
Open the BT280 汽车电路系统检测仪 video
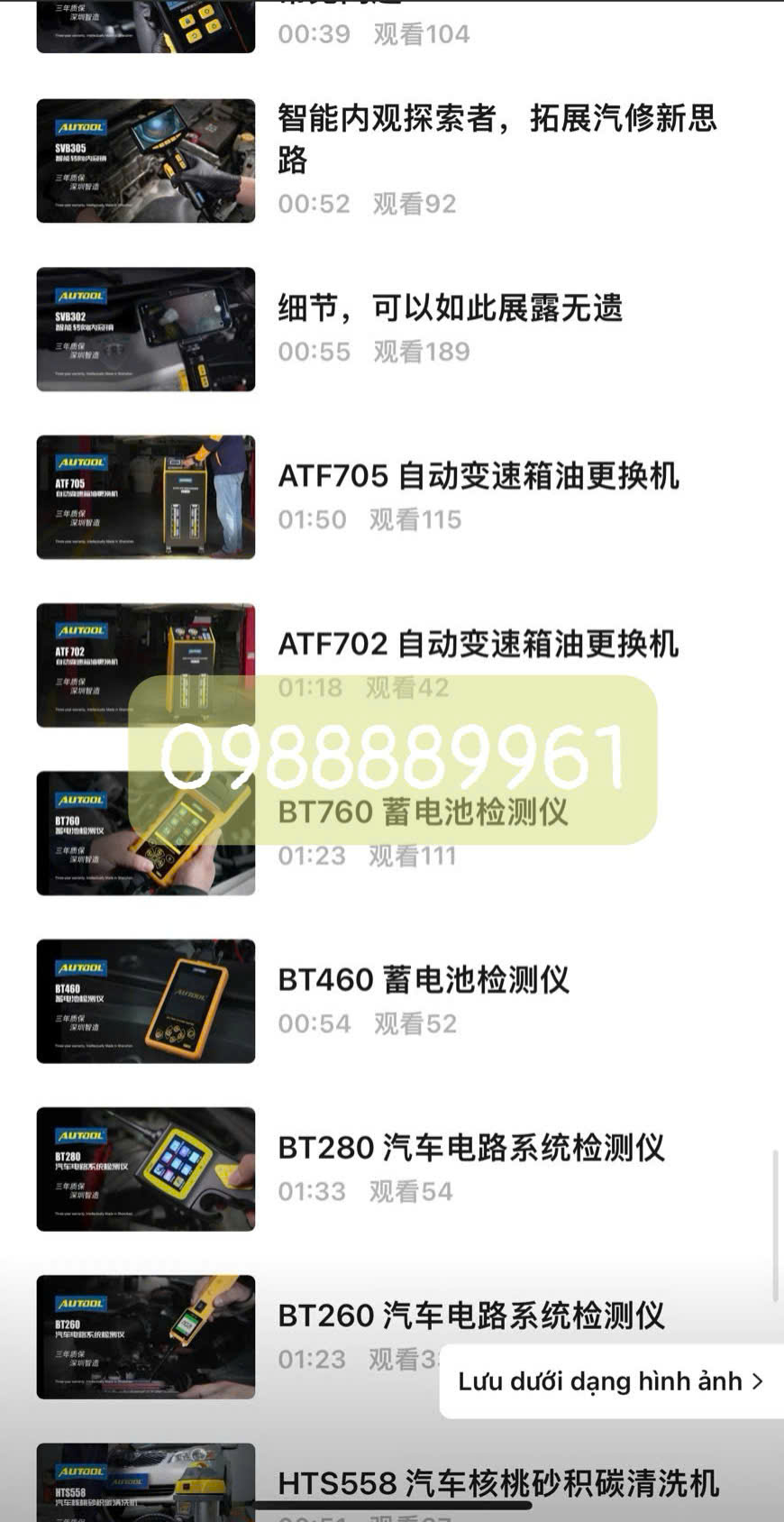tap(146, 1169)
